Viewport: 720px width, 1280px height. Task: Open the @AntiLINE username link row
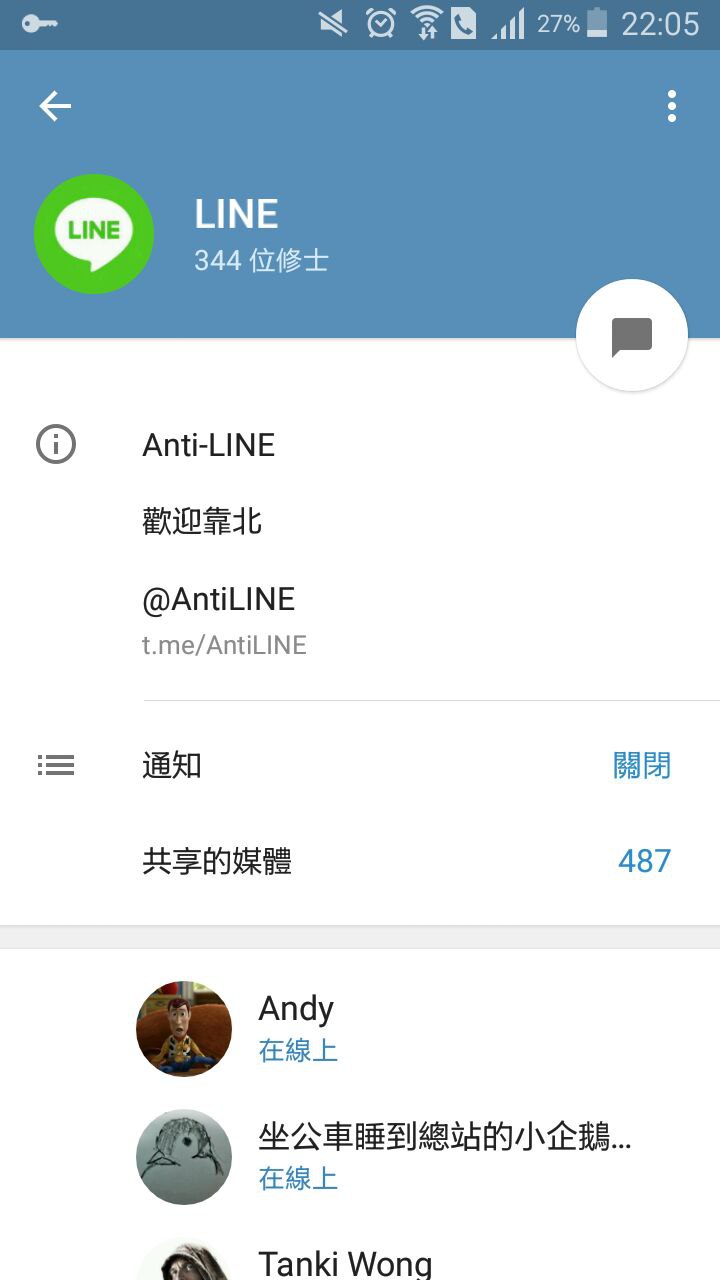tap(220, 618)
